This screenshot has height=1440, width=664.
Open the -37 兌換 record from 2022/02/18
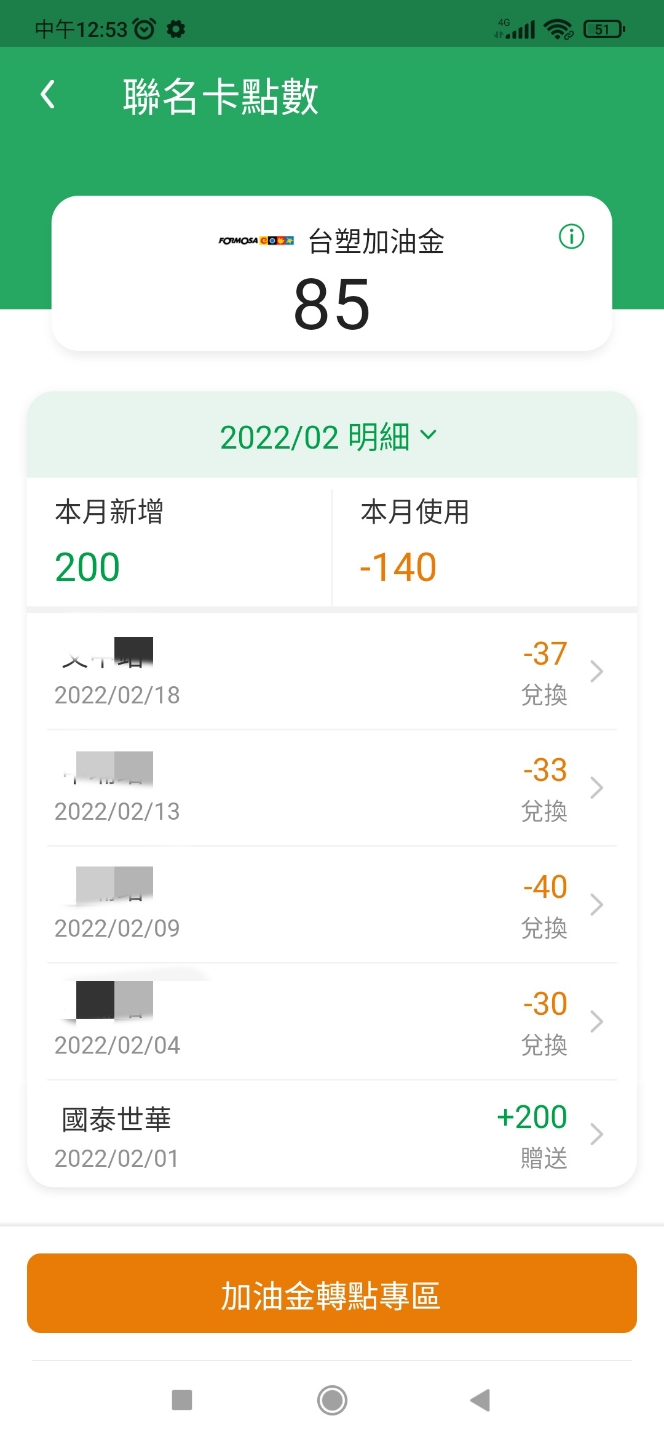coord(332,672)
